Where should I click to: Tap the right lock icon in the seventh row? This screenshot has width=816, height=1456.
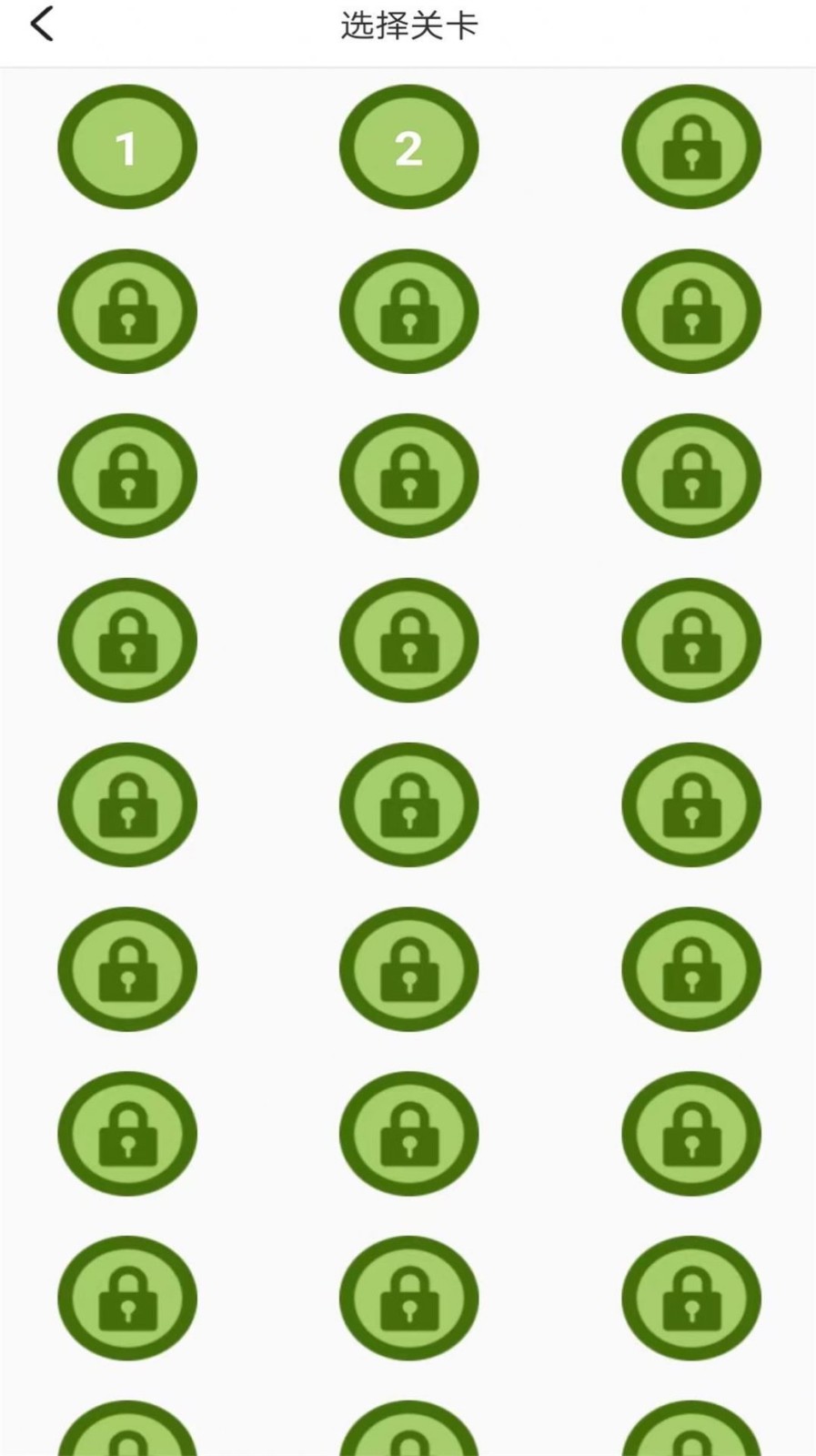[x=691, y=1133]
